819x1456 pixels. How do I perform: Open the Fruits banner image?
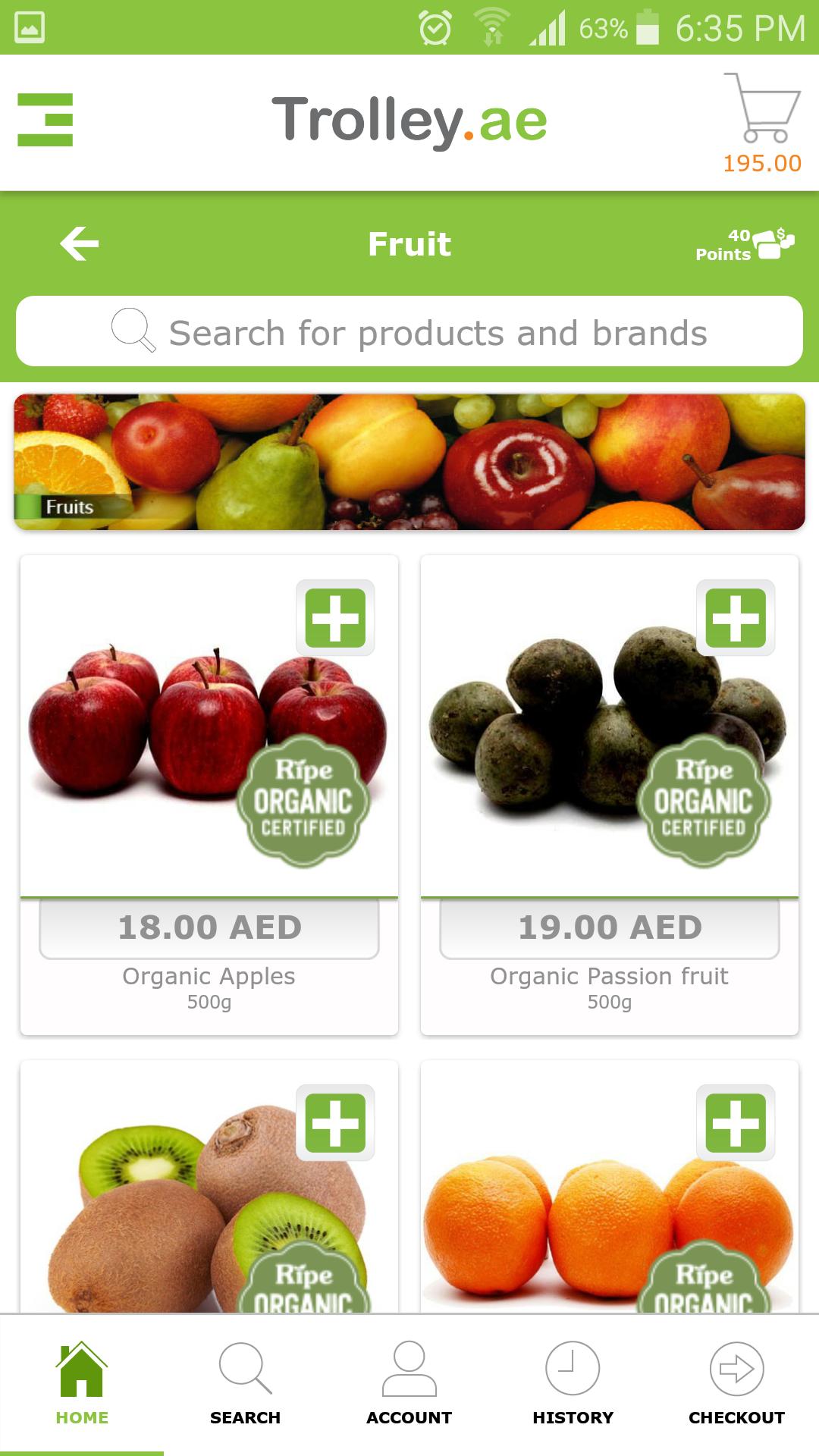coord(409,459)
